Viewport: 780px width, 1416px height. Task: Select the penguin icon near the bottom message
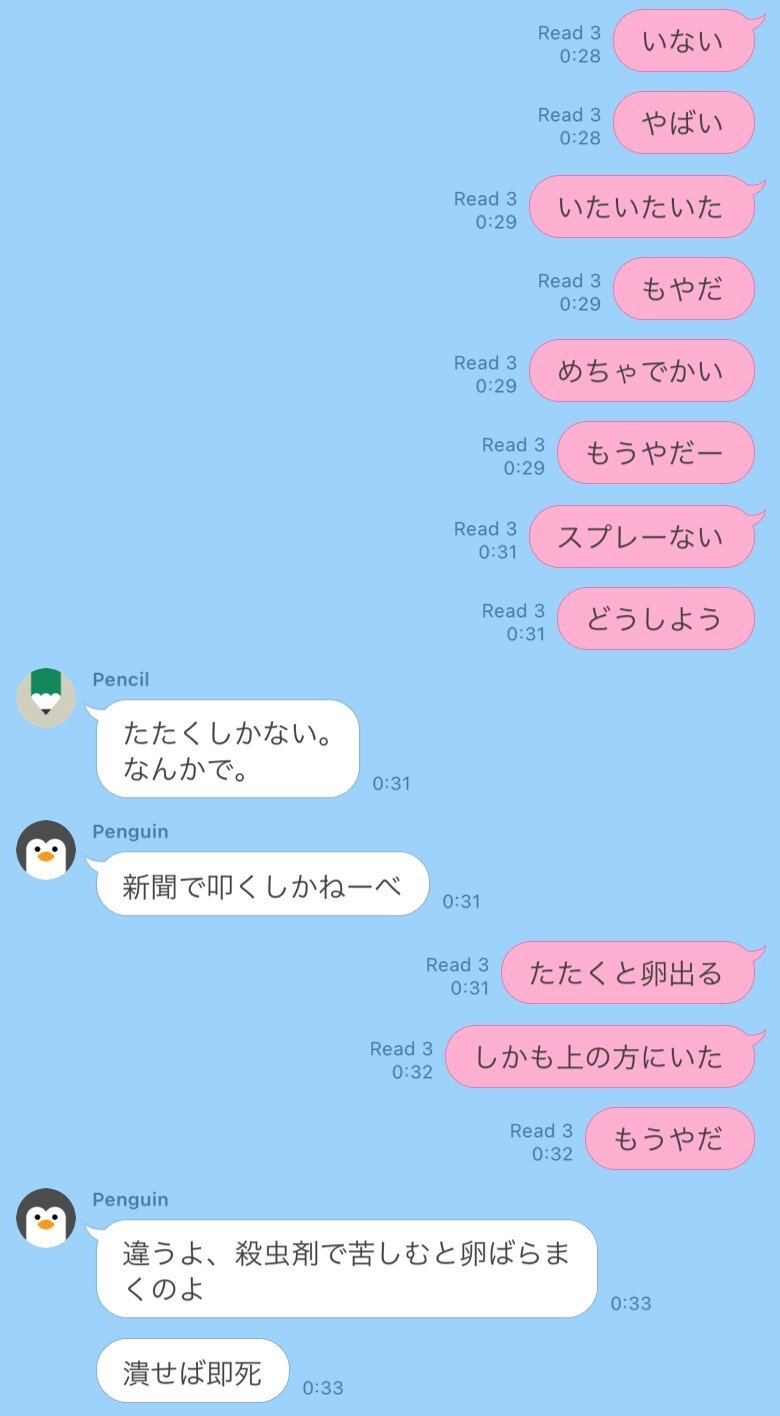[45, 1218]
